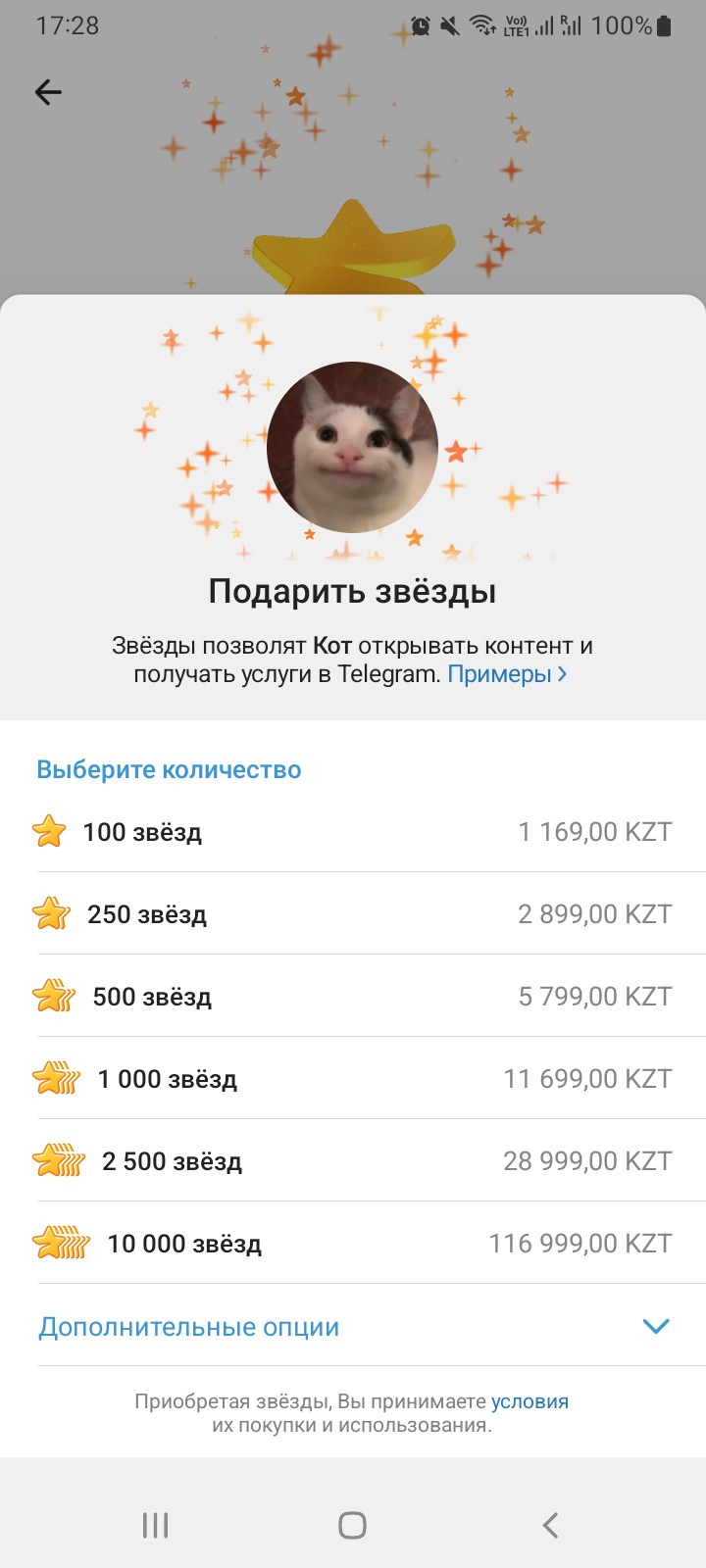706x1568 pixels.
Task: Expand Дополнительные опции section
Action: pos(188,1327)
